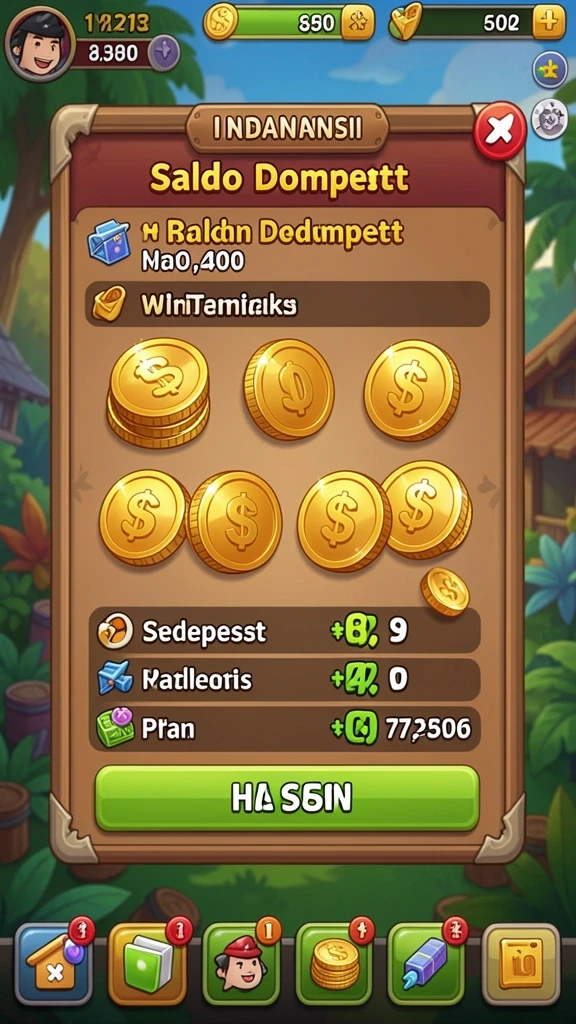The width and height of the screenshot is (576, 1024).
Task: Tap the yellow button on the 850 coin bar
Action: (x=357, y=22)
